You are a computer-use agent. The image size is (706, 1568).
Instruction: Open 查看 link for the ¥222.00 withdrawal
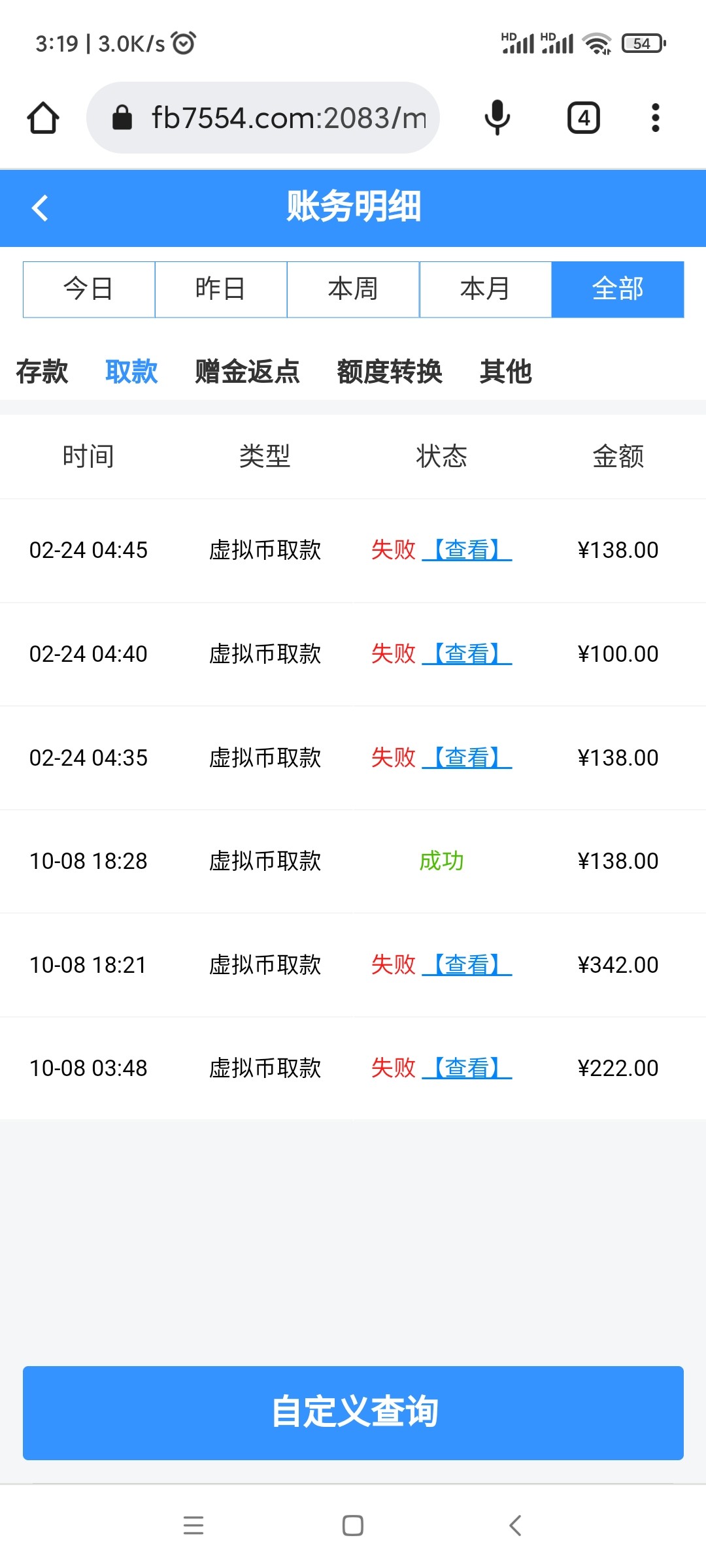pyautogui.click(x=467, y=1068)
